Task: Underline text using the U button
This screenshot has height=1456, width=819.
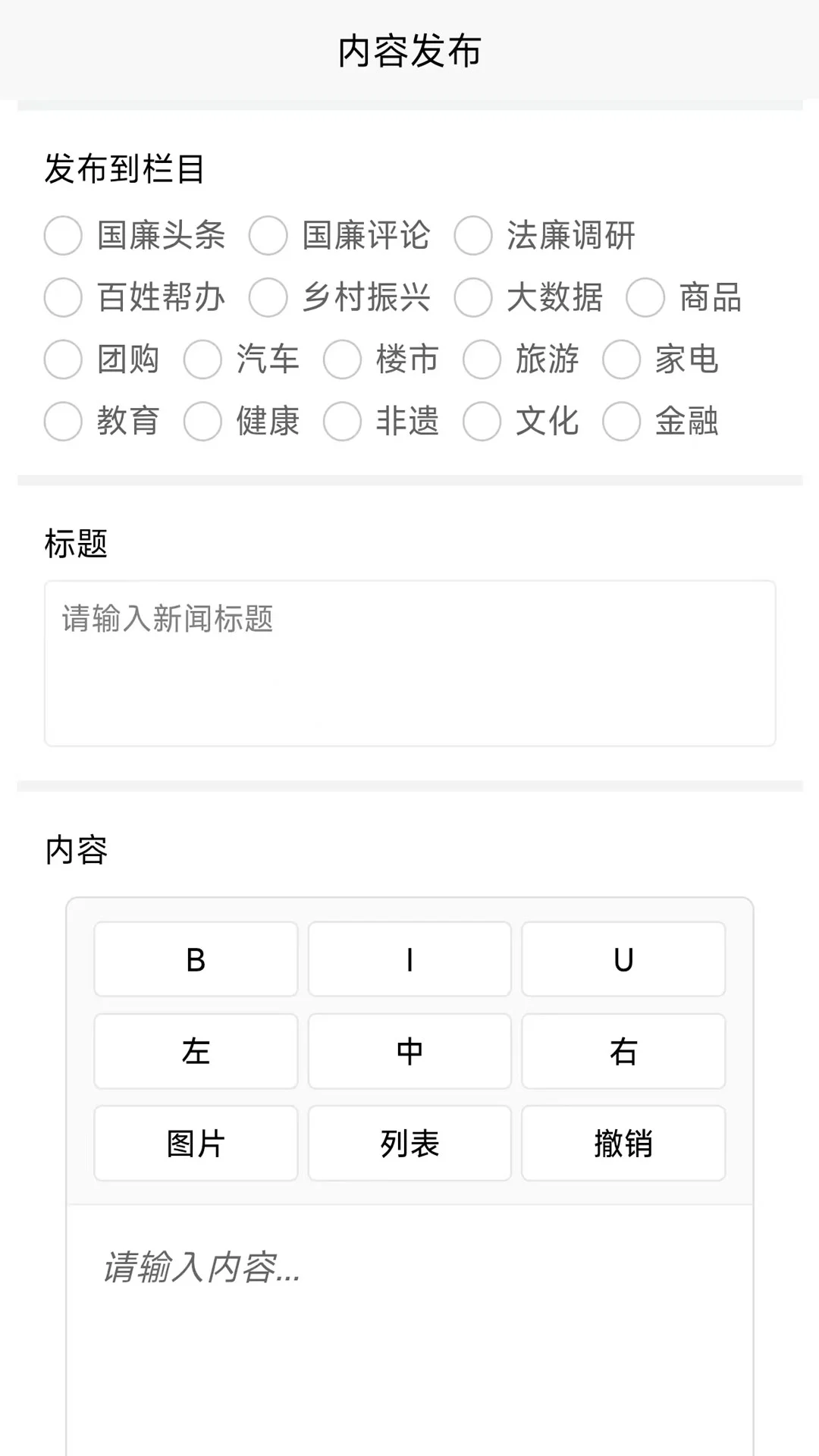Action: (623, 959)
